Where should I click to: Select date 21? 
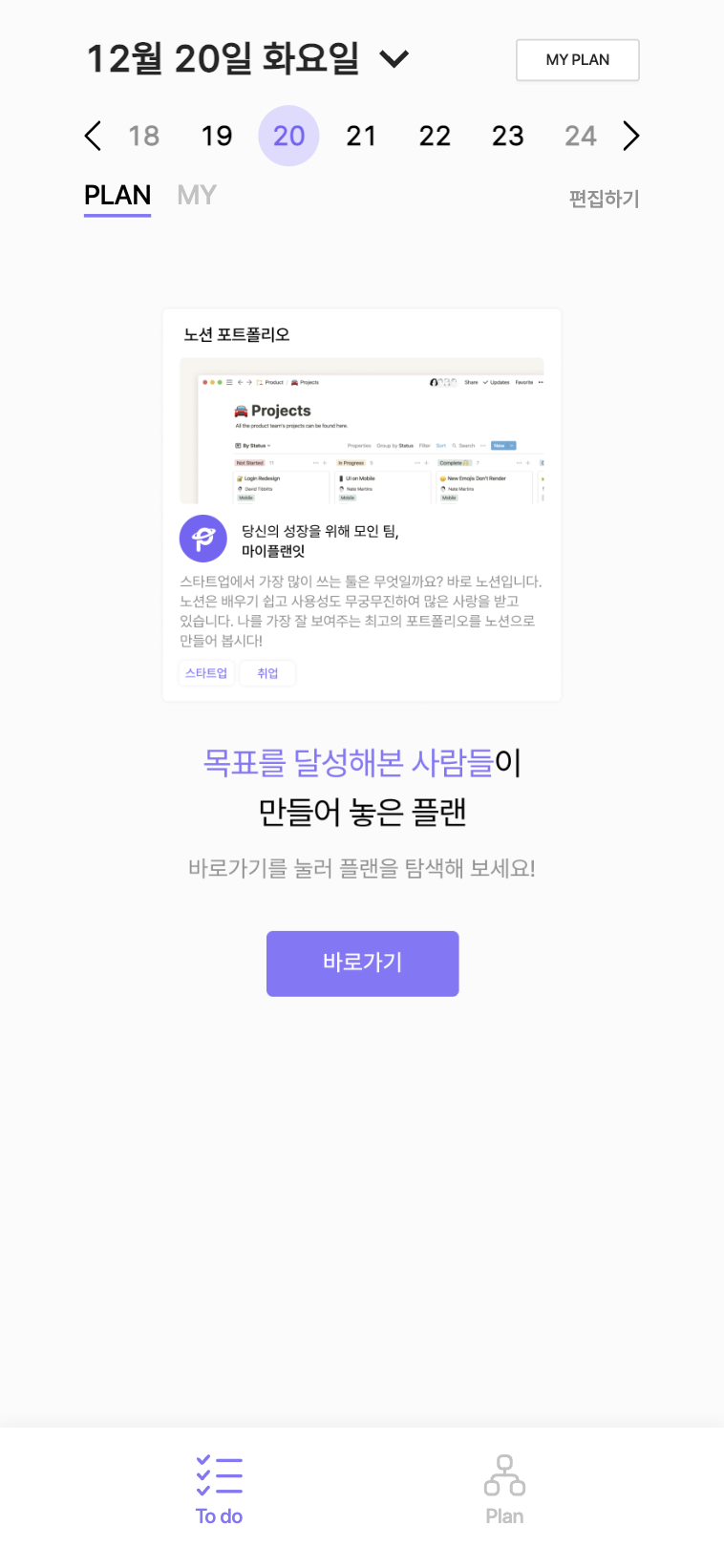361,136
